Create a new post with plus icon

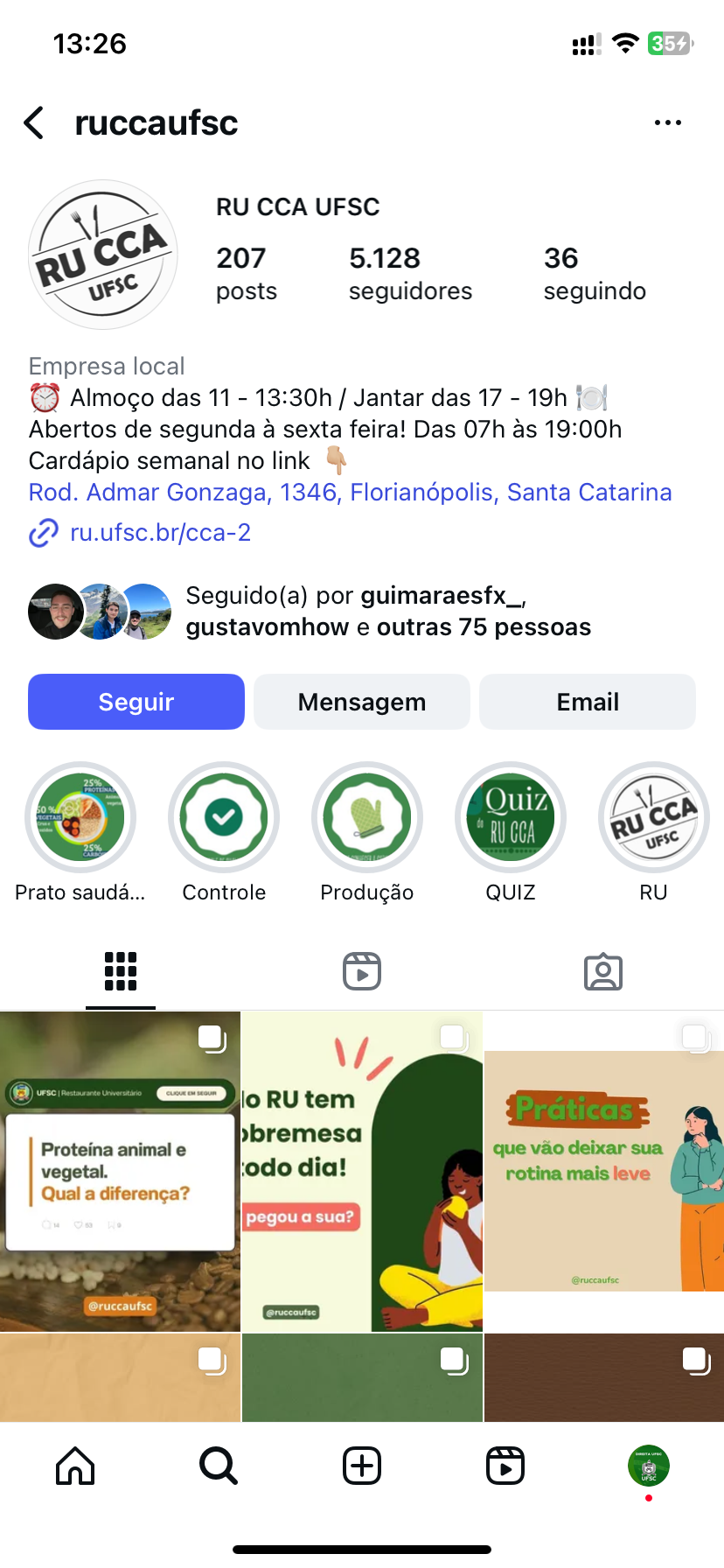362,1466
